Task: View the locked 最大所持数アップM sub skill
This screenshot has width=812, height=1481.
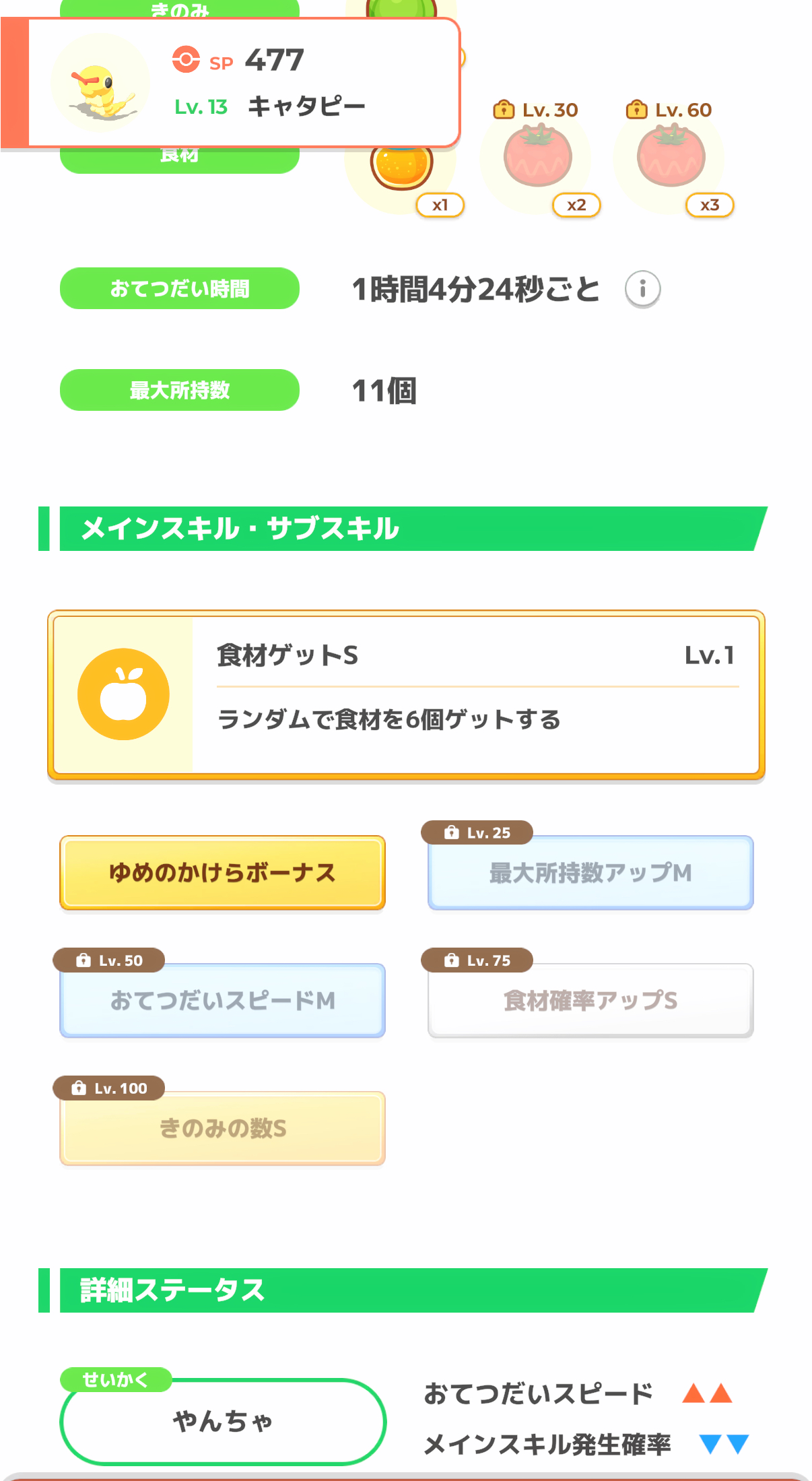Action: (590, 873)
